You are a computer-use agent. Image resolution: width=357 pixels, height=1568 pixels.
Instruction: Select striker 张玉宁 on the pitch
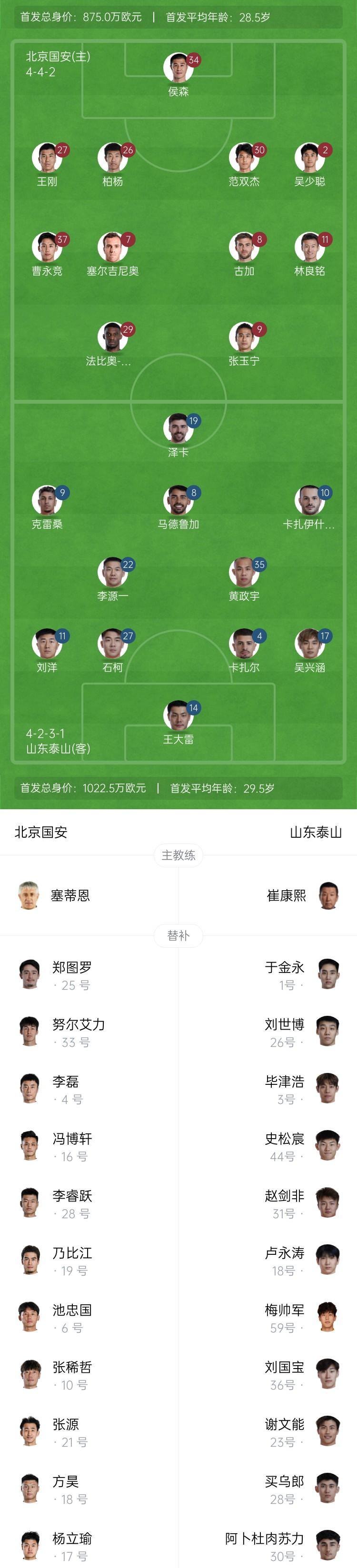(244, 338)
